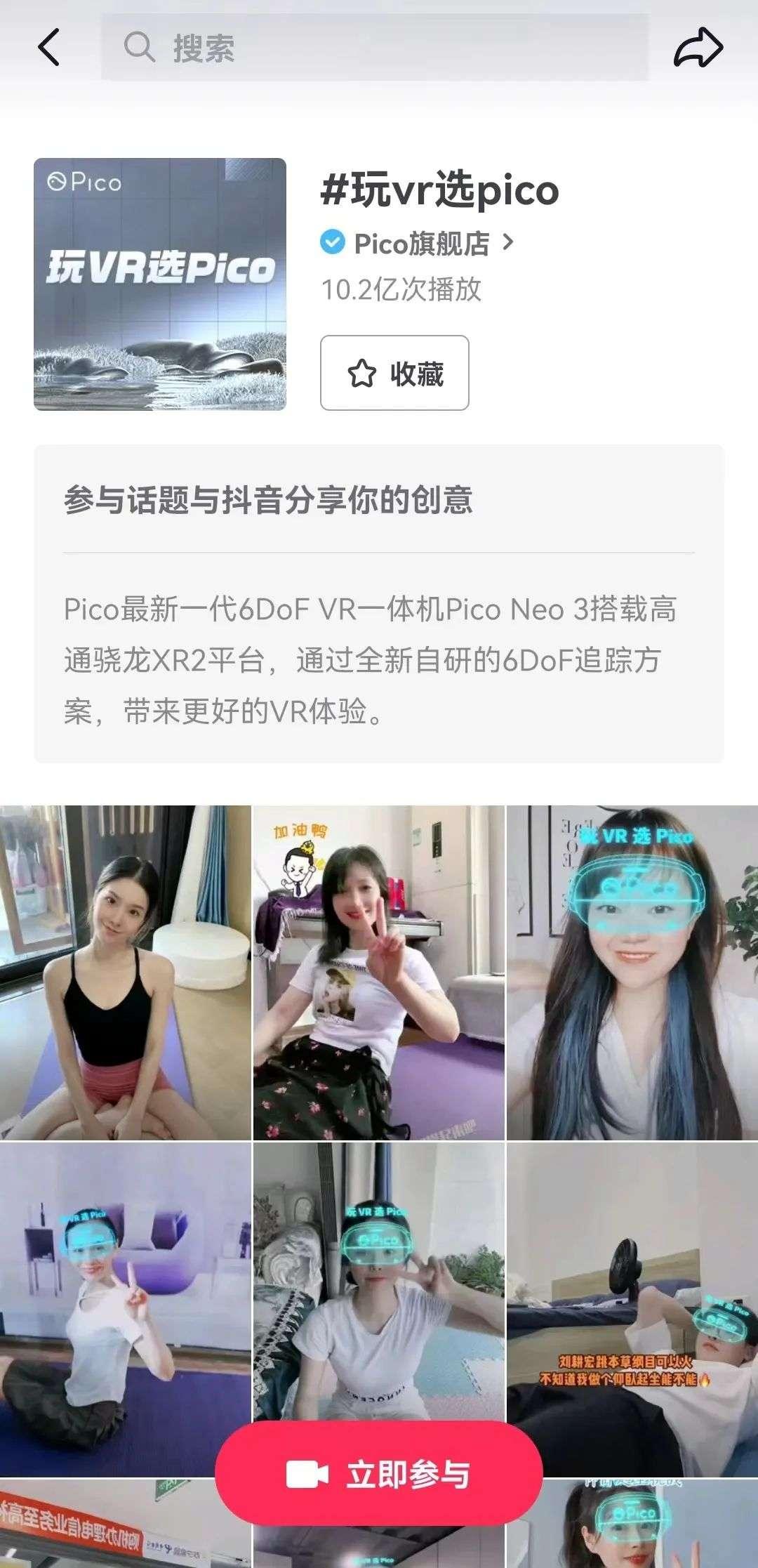758x1568 pixels.
Task: Open video of woman in black top
Action: (125, 973)
